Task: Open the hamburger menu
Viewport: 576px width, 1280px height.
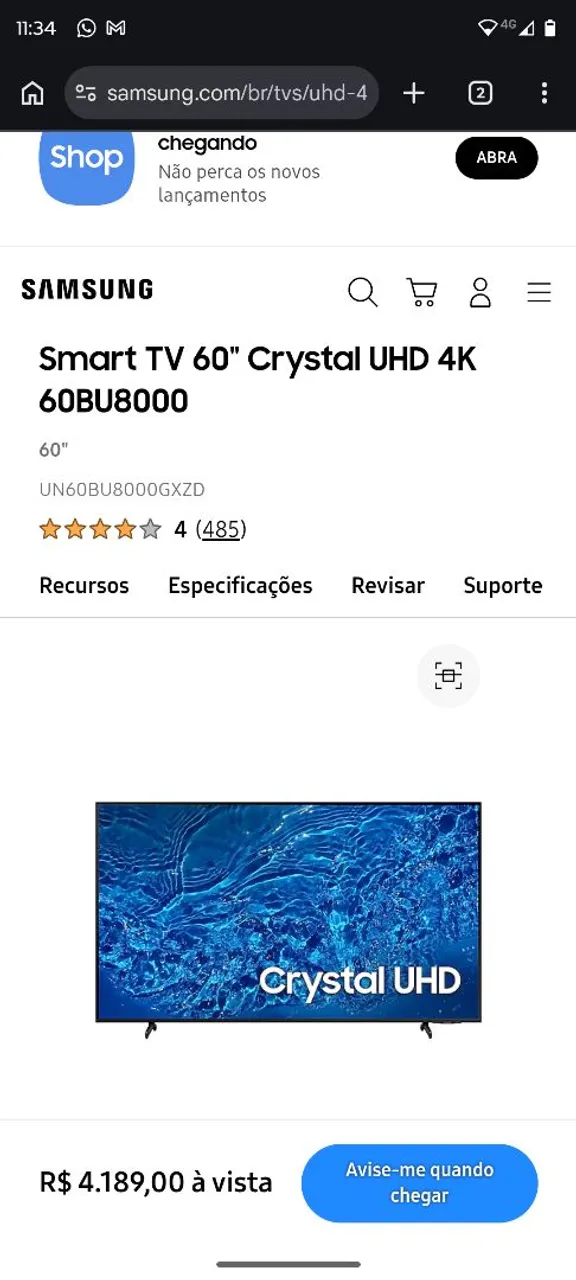Action: click(539, 292)
